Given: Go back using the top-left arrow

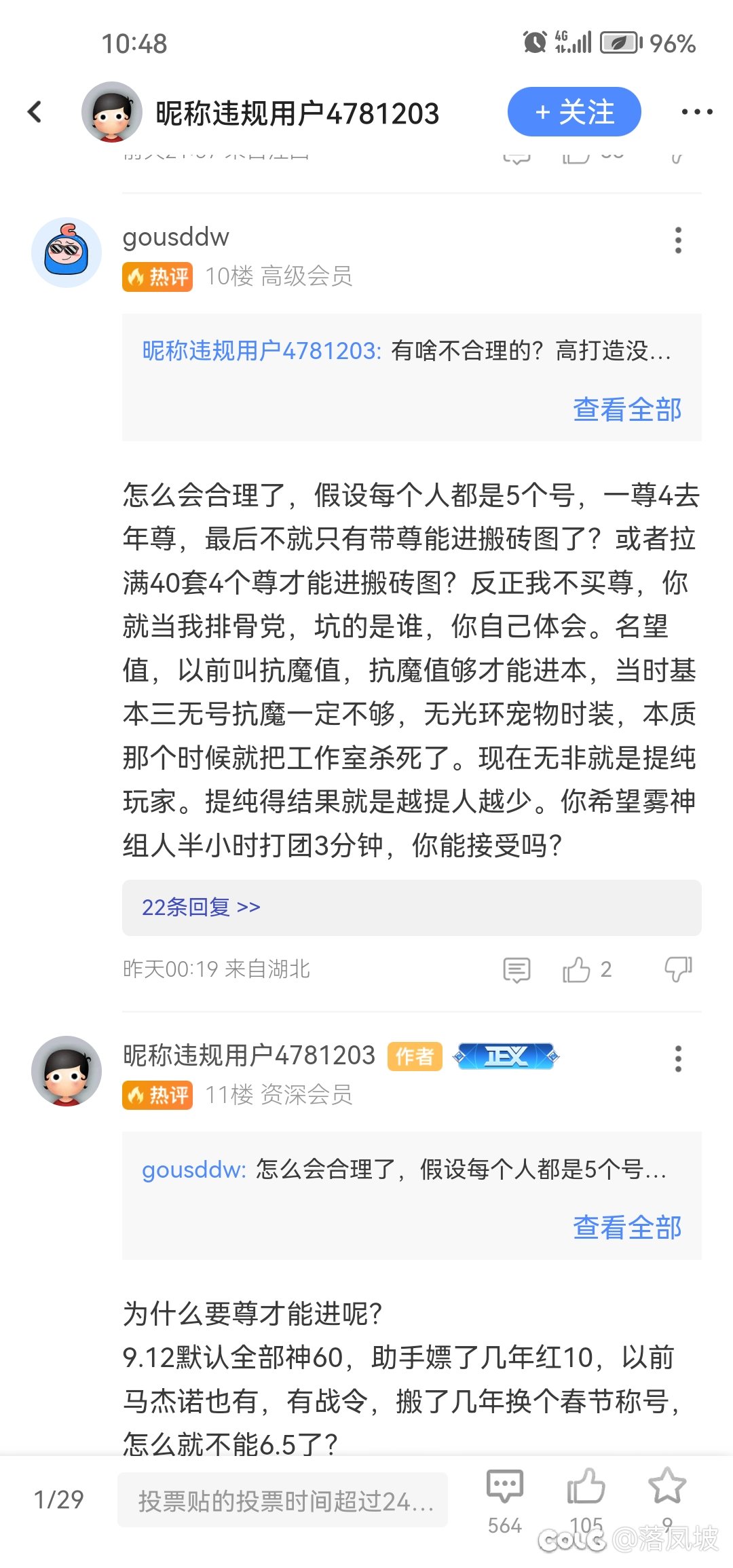Looking at the screenshot, I should coord(35,112).
